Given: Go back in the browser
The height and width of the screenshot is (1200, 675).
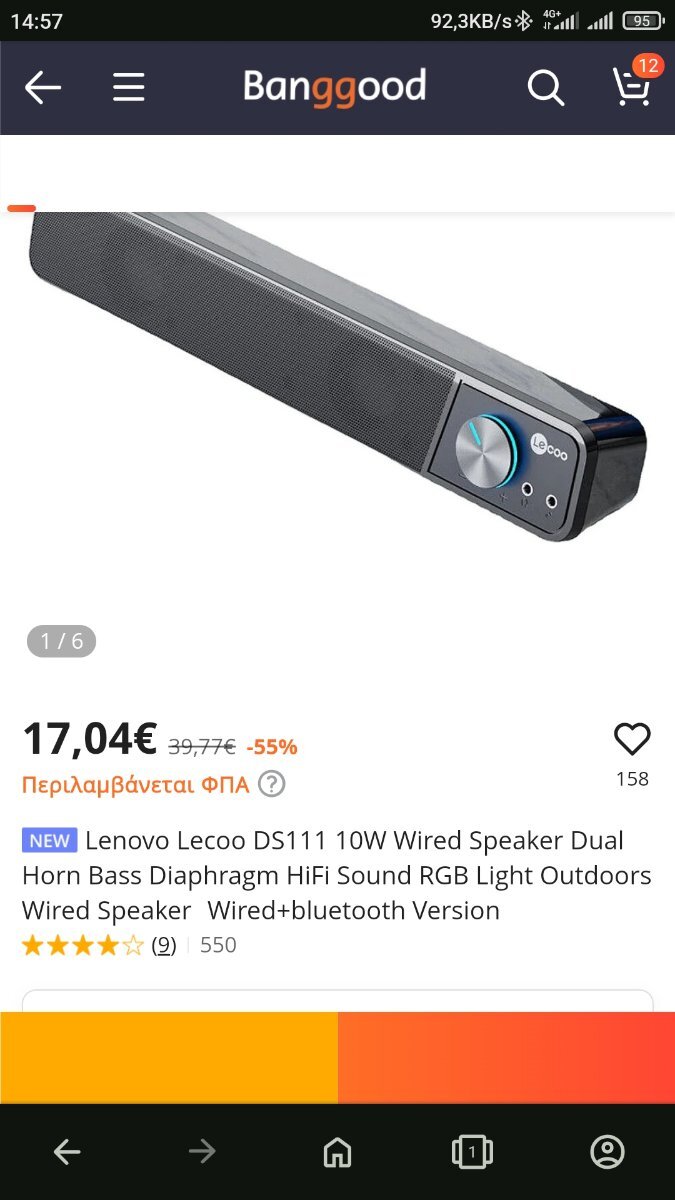Looking at the screenshot, I should 67,1152.
